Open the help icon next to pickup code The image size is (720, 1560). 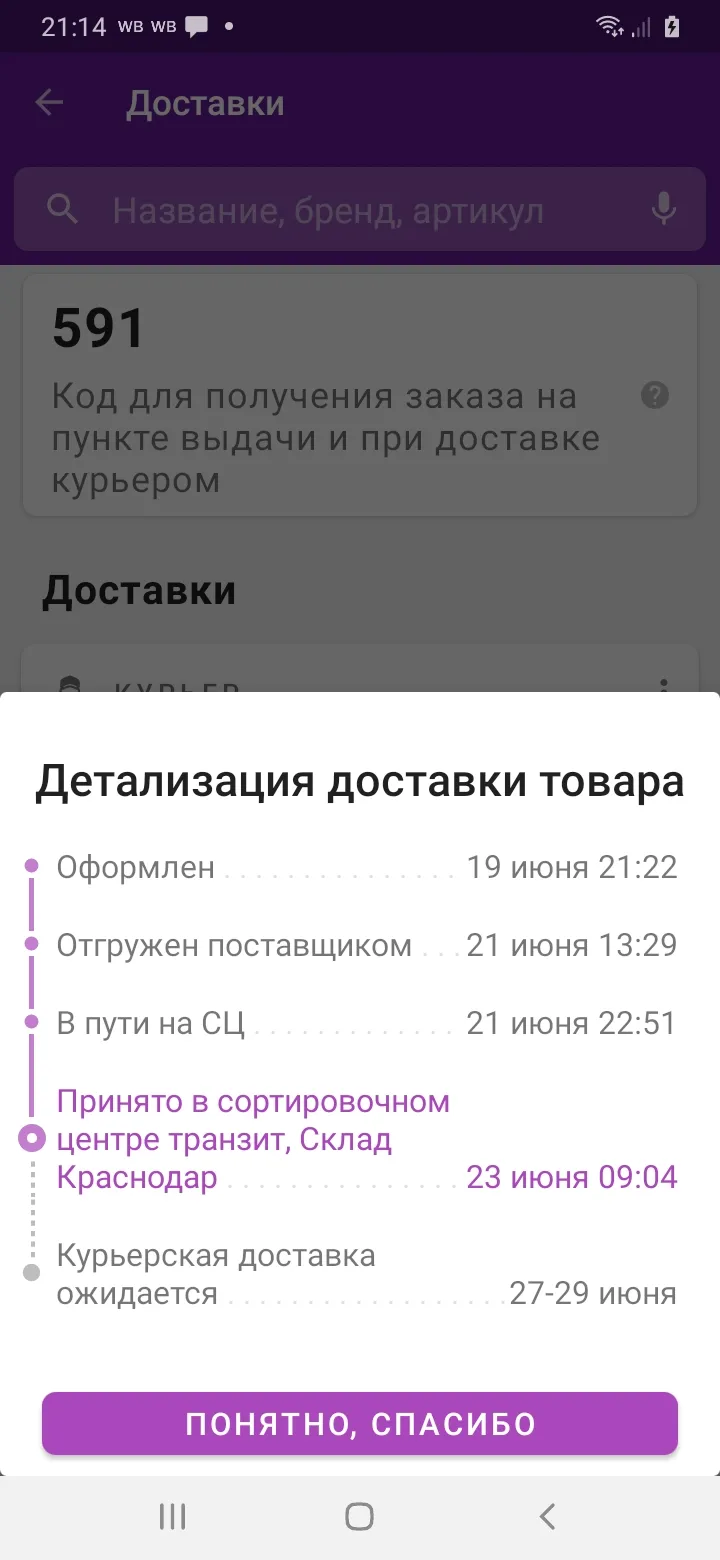654,395
